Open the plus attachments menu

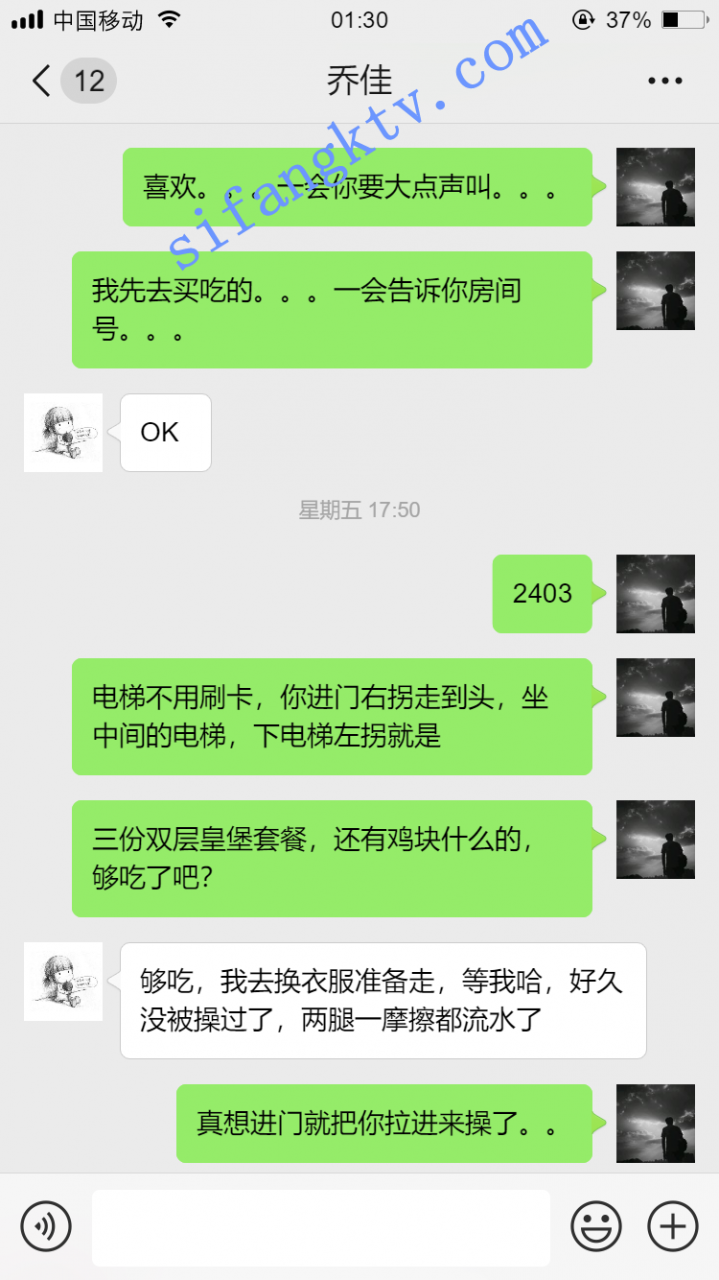point(673,1226)
